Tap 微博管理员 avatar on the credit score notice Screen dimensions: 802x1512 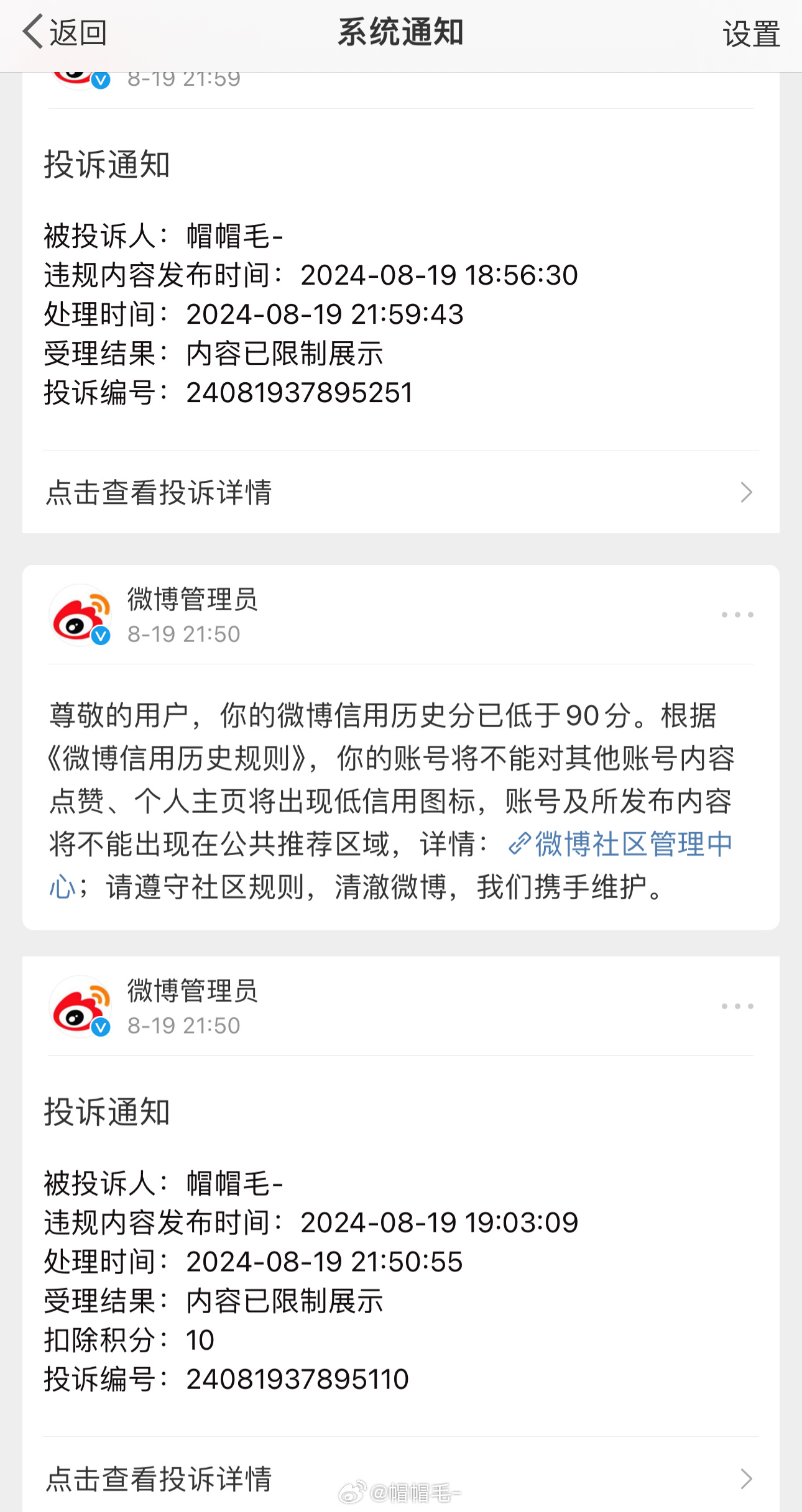[80, 615]
